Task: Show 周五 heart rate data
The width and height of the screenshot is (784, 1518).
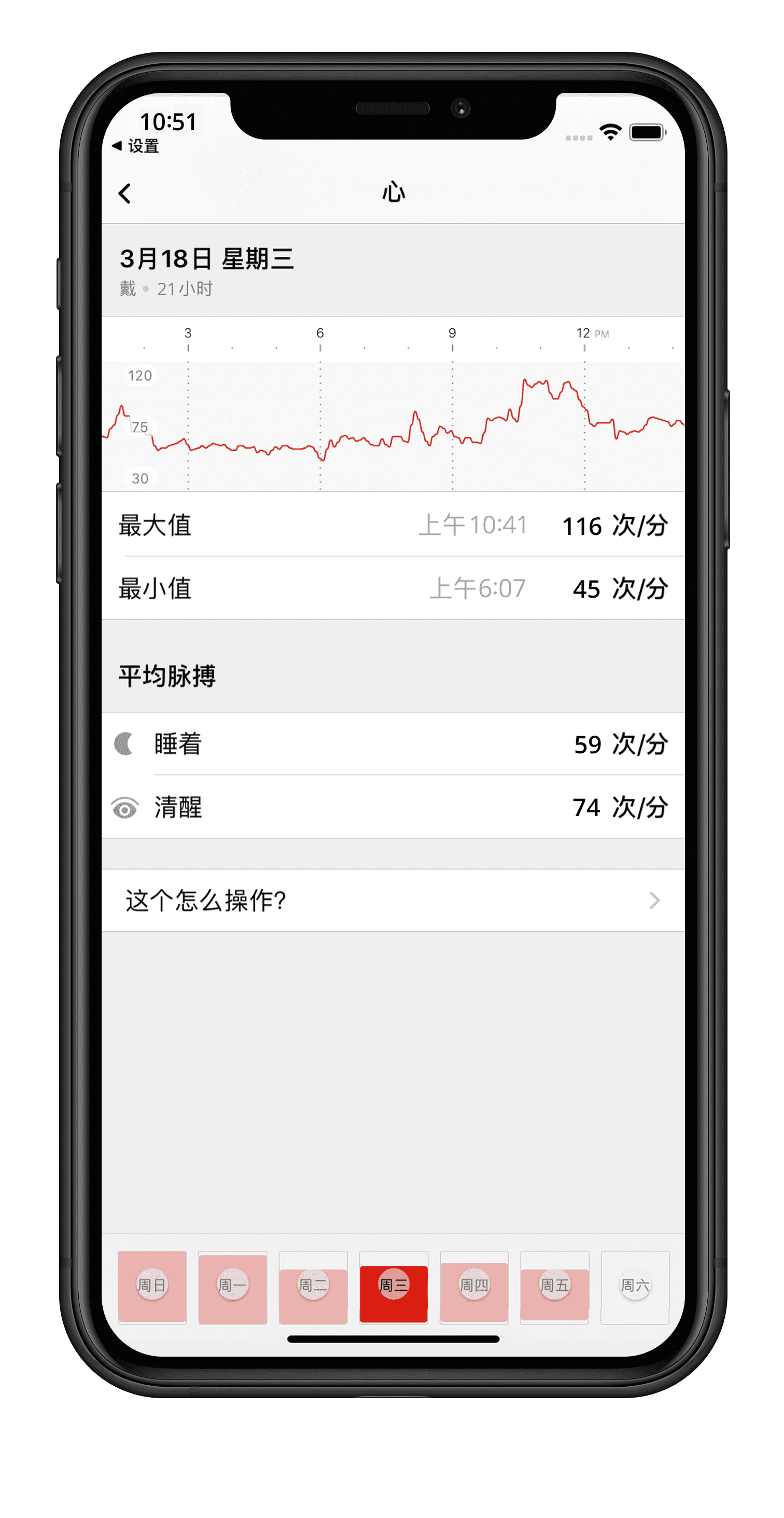Action: tap(554, 1286)
